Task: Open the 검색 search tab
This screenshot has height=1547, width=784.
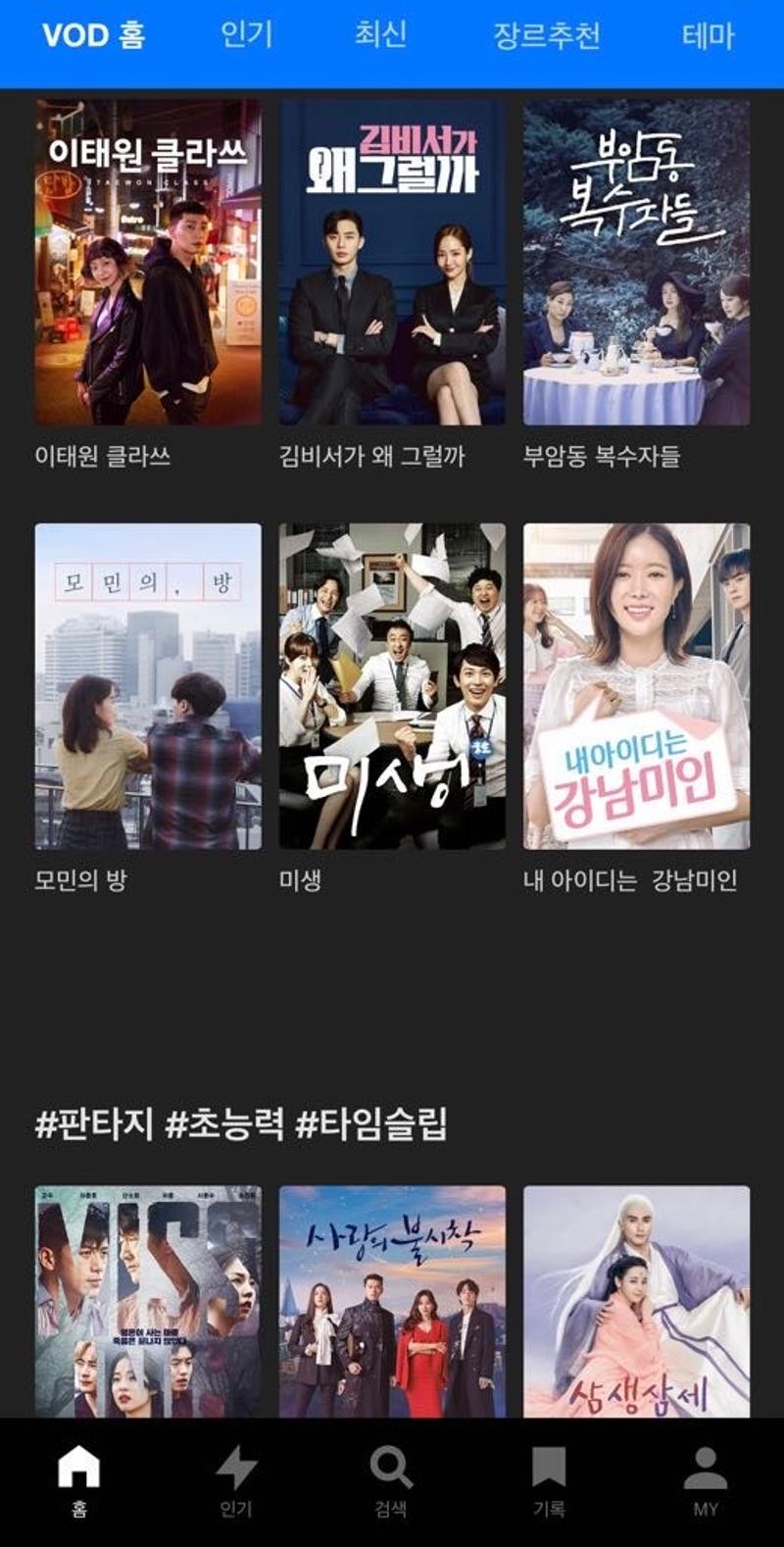Action: click(x=391, y=1481)
